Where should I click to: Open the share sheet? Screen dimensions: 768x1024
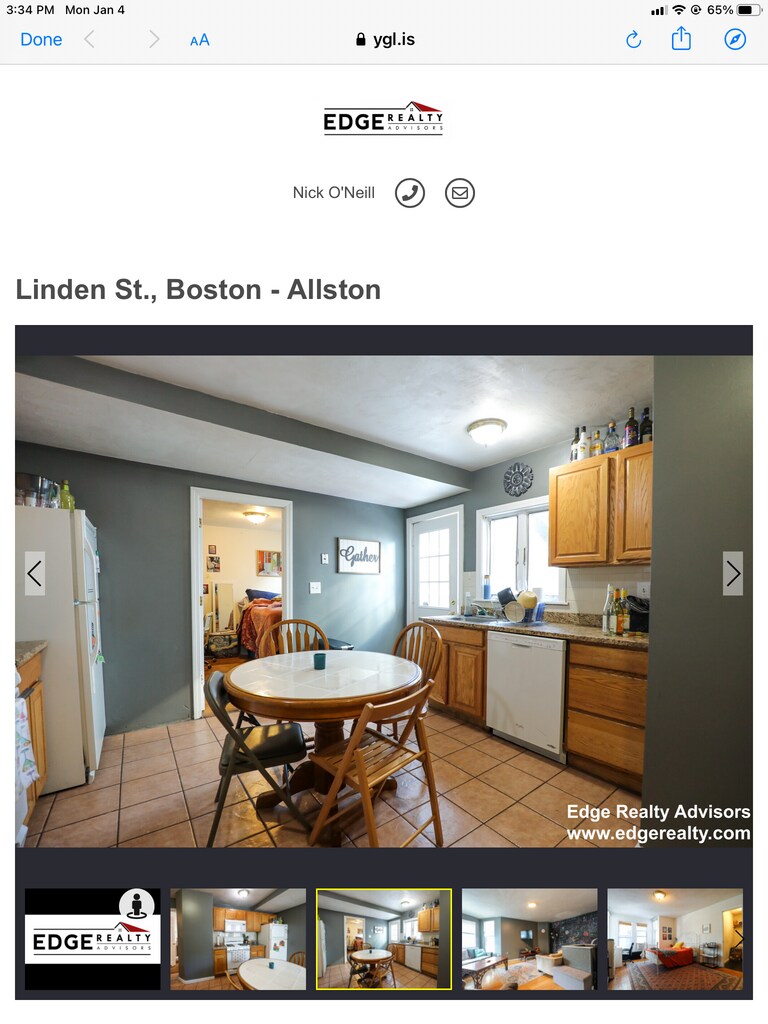(x=681, y=39)
